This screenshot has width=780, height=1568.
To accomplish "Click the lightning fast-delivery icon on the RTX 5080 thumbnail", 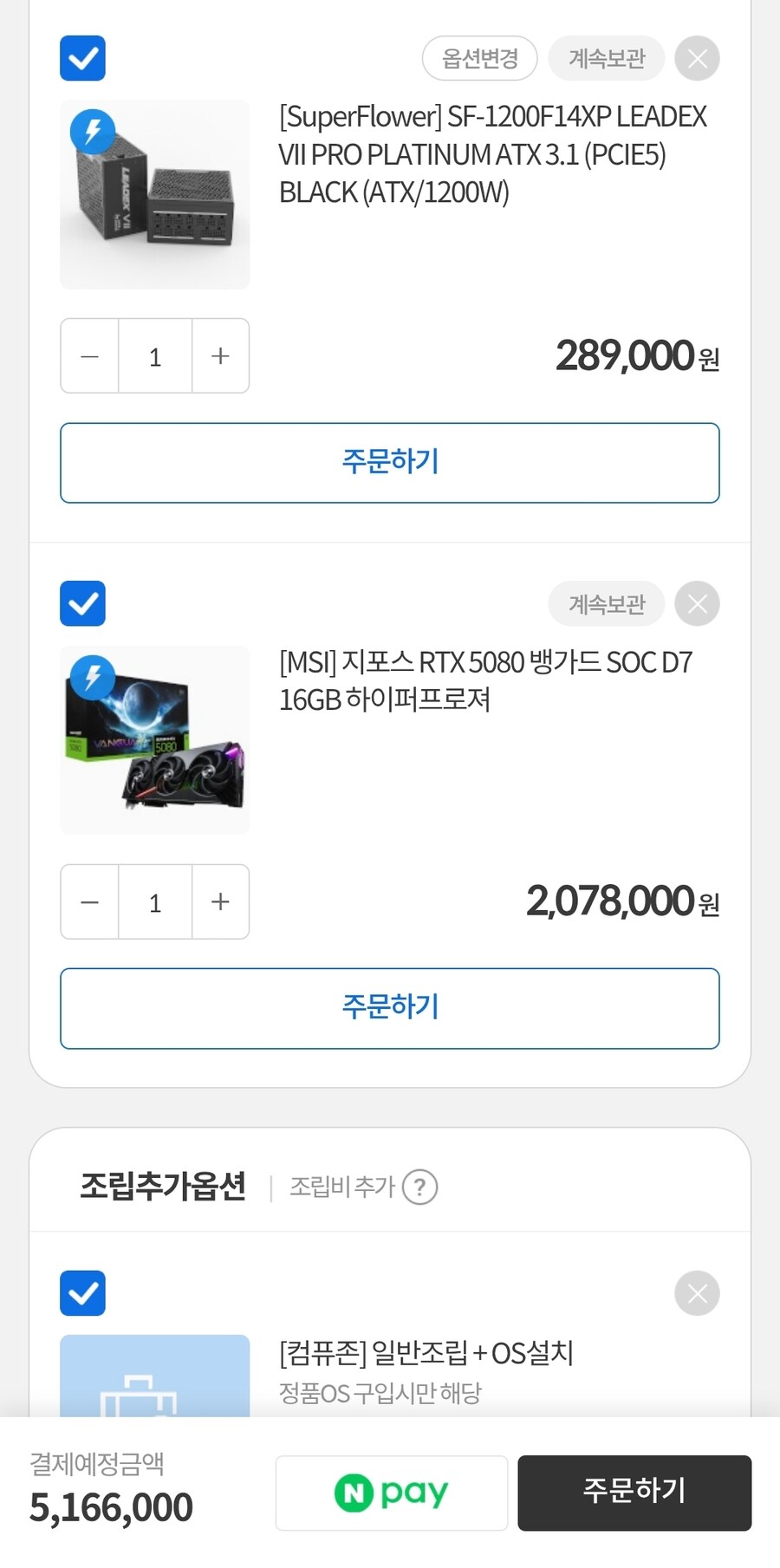I will (x=92, y=678).
